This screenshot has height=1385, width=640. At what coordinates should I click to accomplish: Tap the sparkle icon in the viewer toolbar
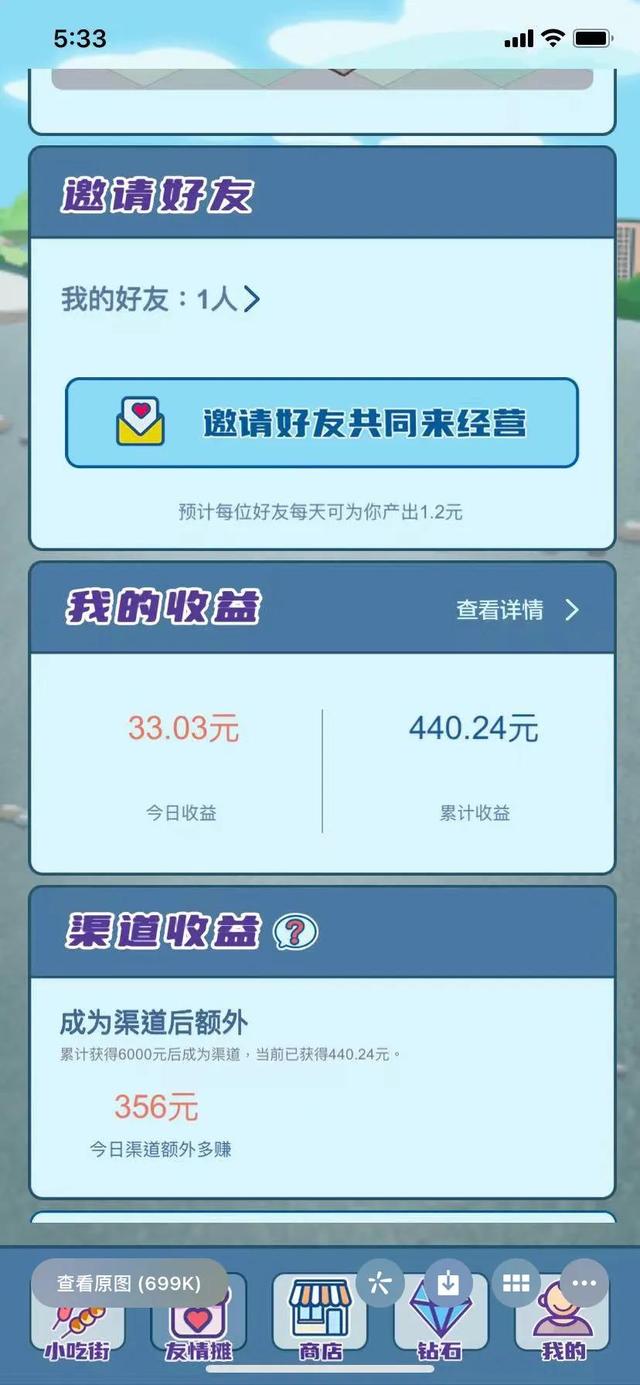pyautogui.click(x=380, y=1283)
